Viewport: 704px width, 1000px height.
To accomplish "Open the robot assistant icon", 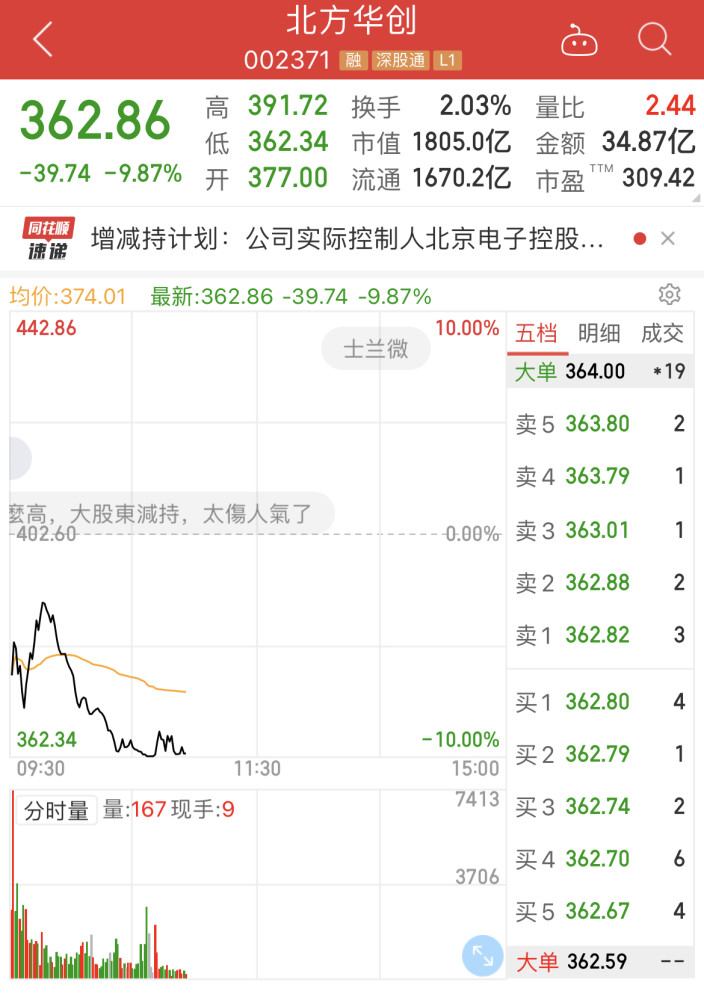I will tap(579, 40).
